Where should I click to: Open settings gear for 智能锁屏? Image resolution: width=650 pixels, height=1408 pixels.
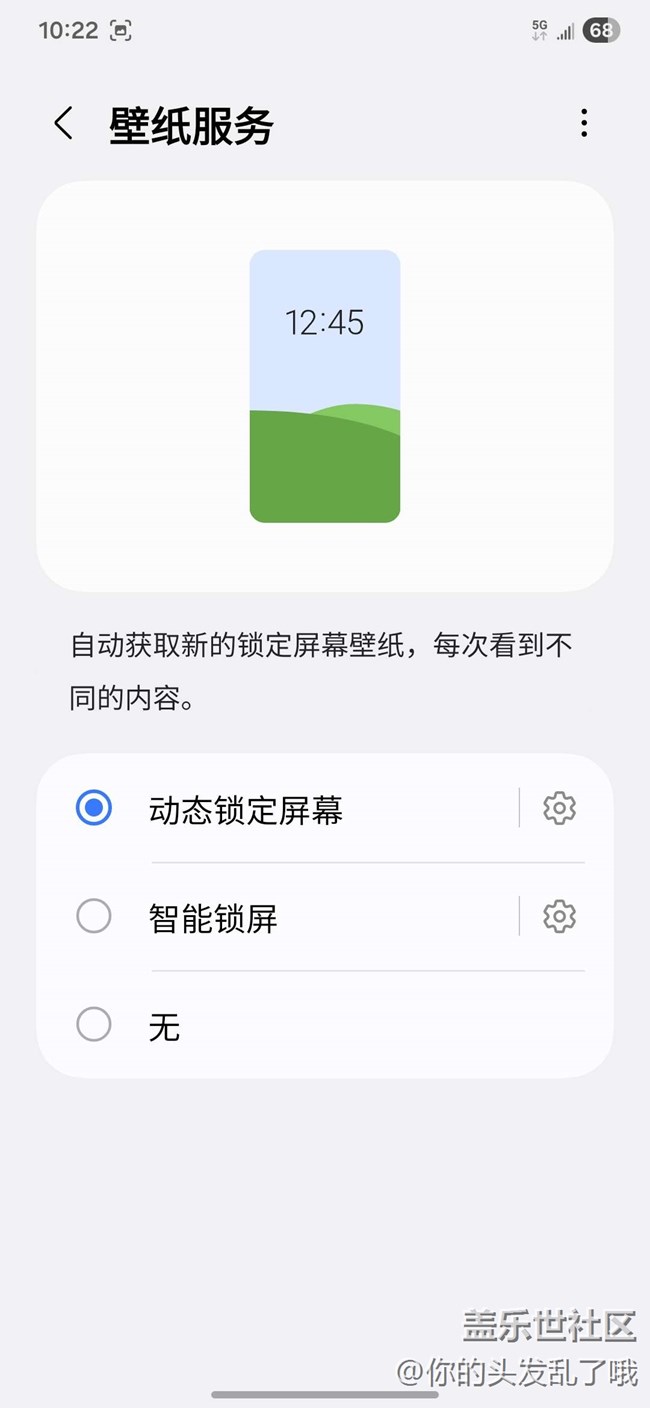point(559,917)
